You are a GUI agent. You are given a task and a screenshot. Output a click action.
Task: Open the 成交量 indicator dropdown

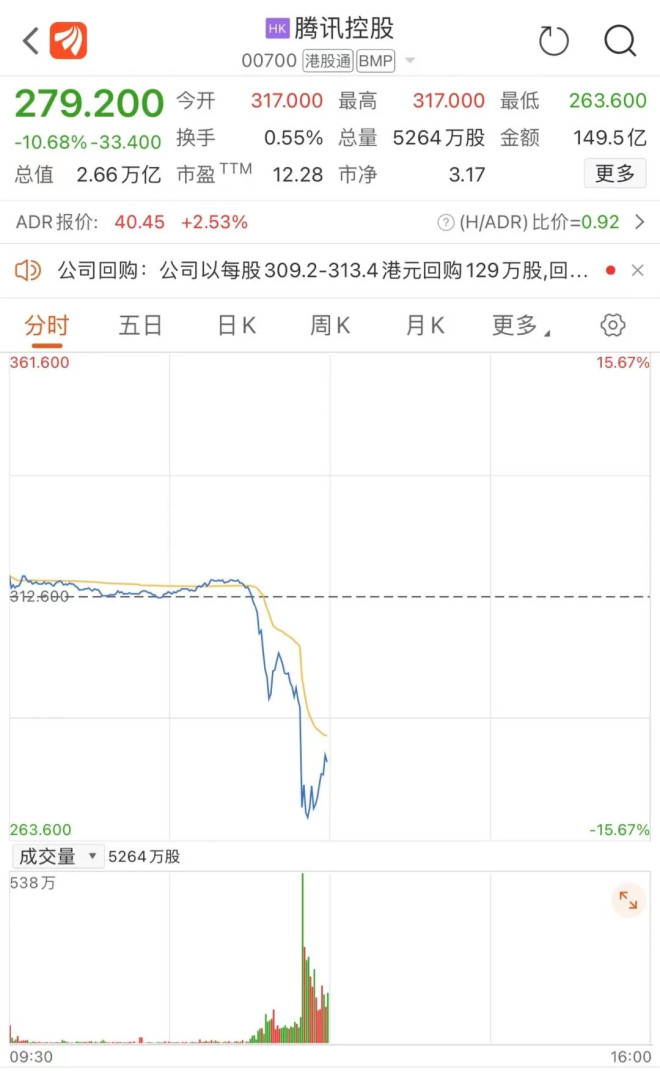tap(58, 856)
